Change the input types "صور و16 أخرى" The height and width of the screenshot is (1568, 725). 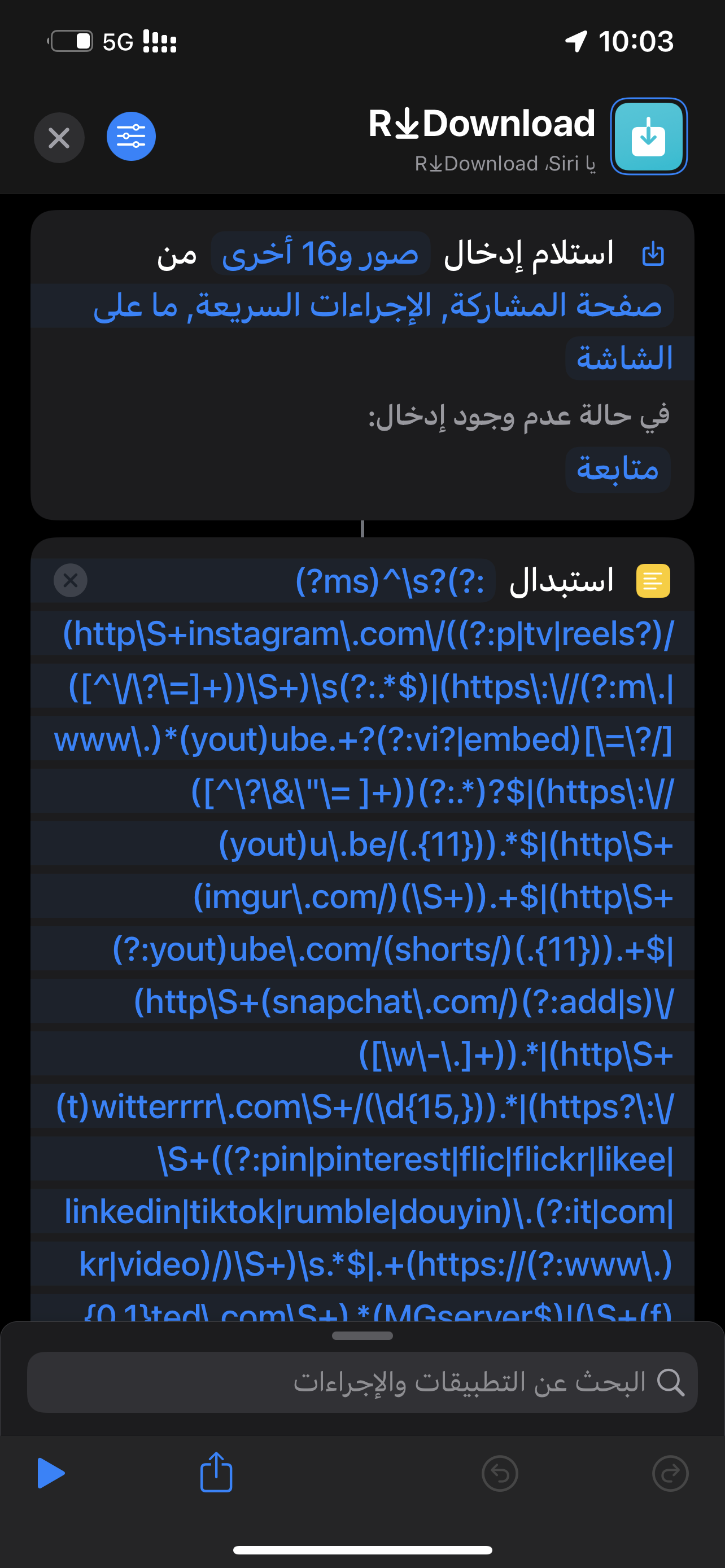321,253
